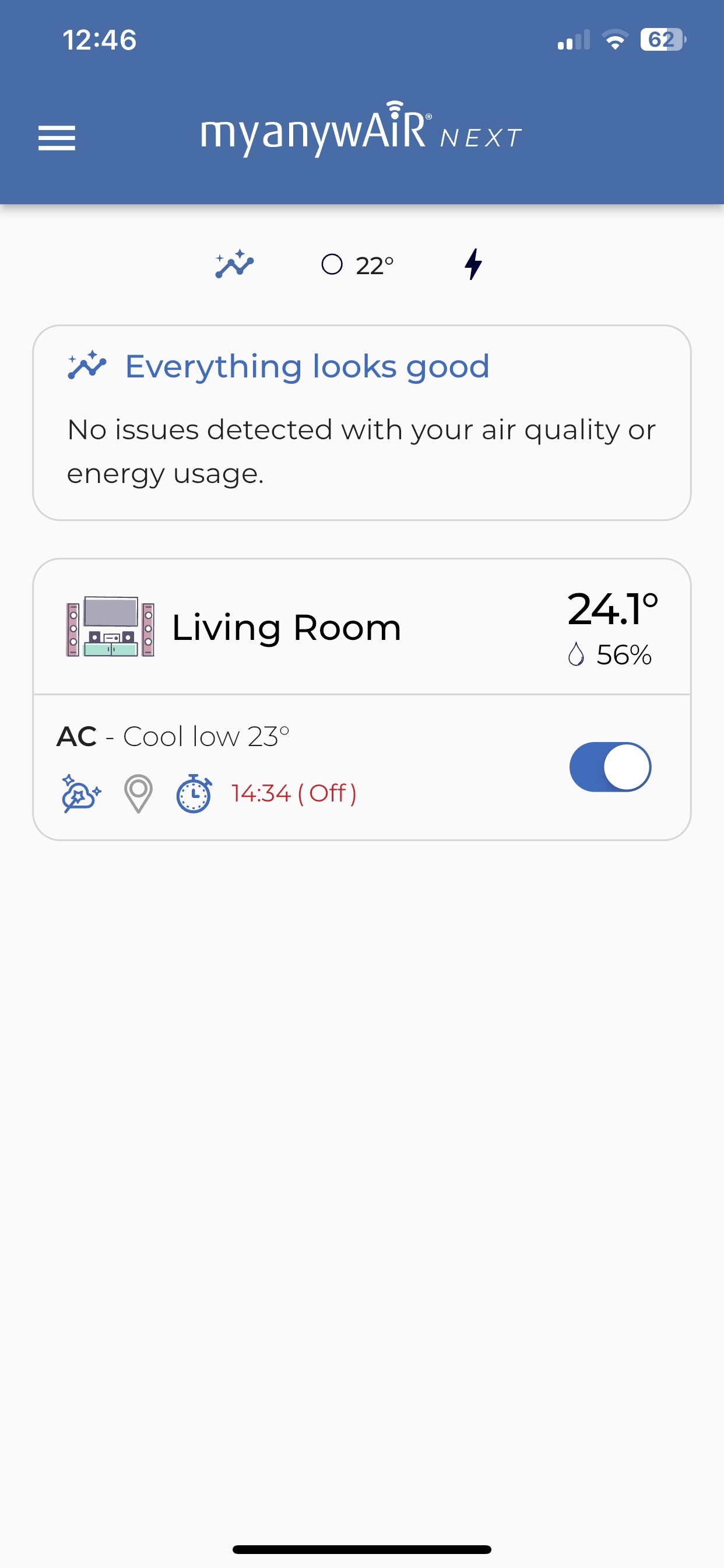This screenshot has width=724, height=1568.
Task: Open the air quality insights icon
Action: click(234, 264)
